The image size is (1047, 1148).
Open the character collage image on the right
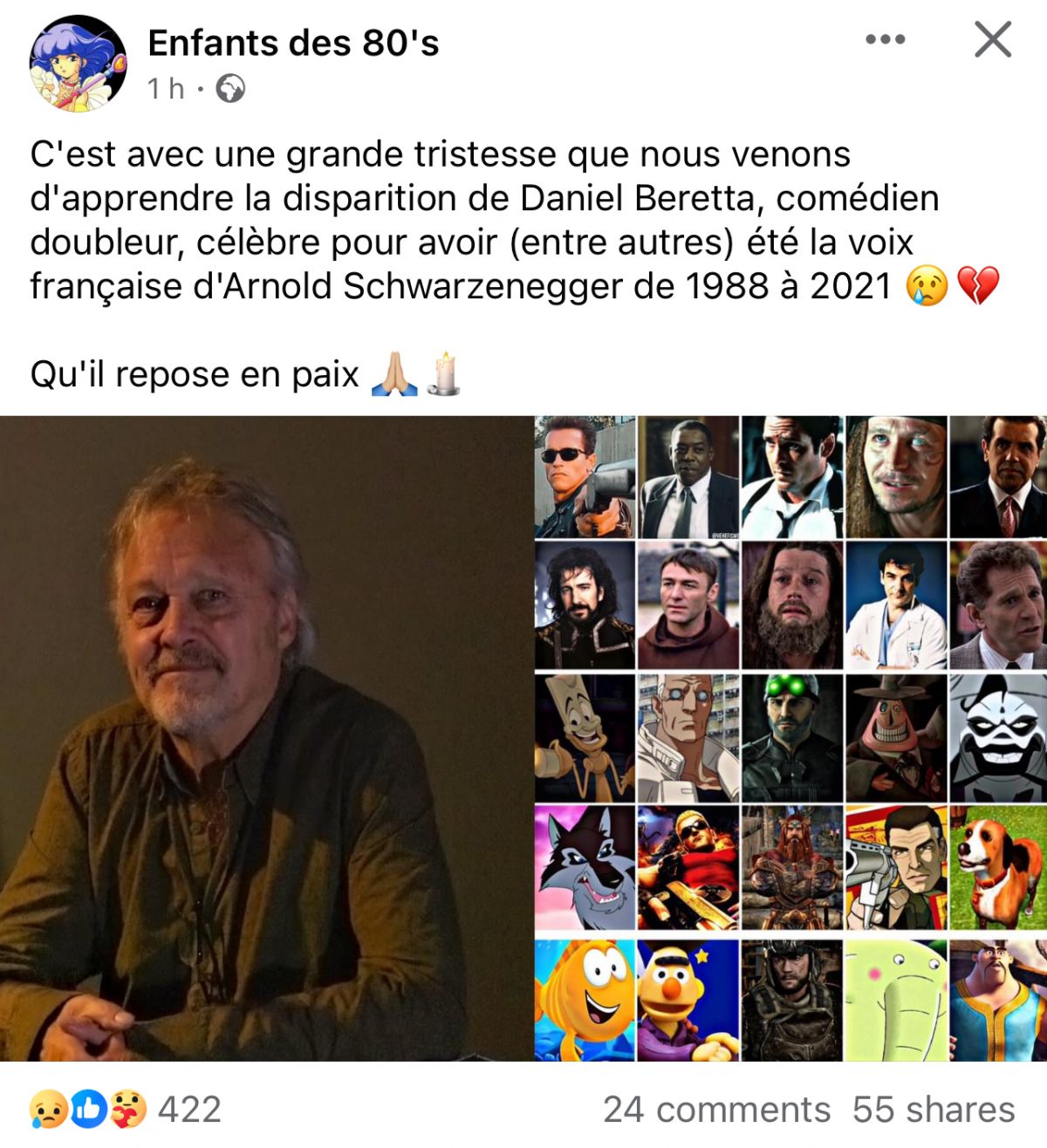click(790, 738)
